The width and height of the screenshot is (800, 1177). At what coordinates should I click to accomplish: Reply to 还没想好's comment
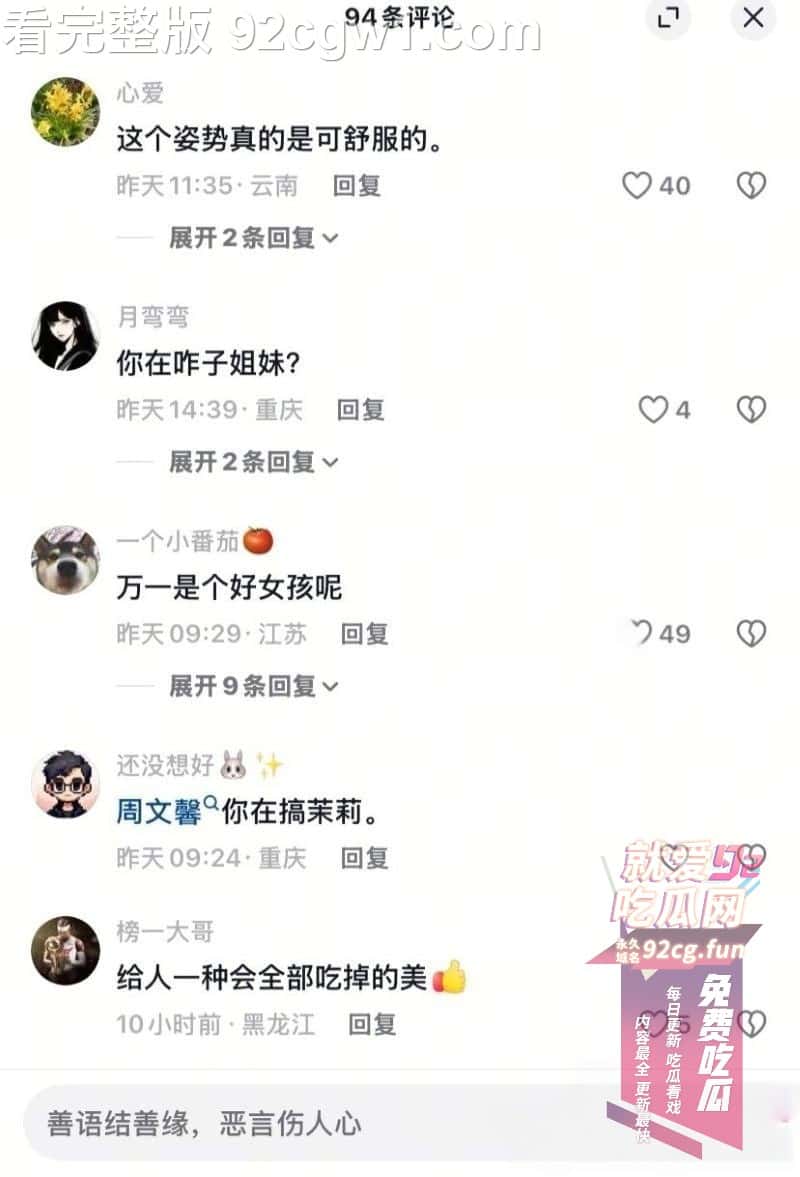click(x=364, y=857)
